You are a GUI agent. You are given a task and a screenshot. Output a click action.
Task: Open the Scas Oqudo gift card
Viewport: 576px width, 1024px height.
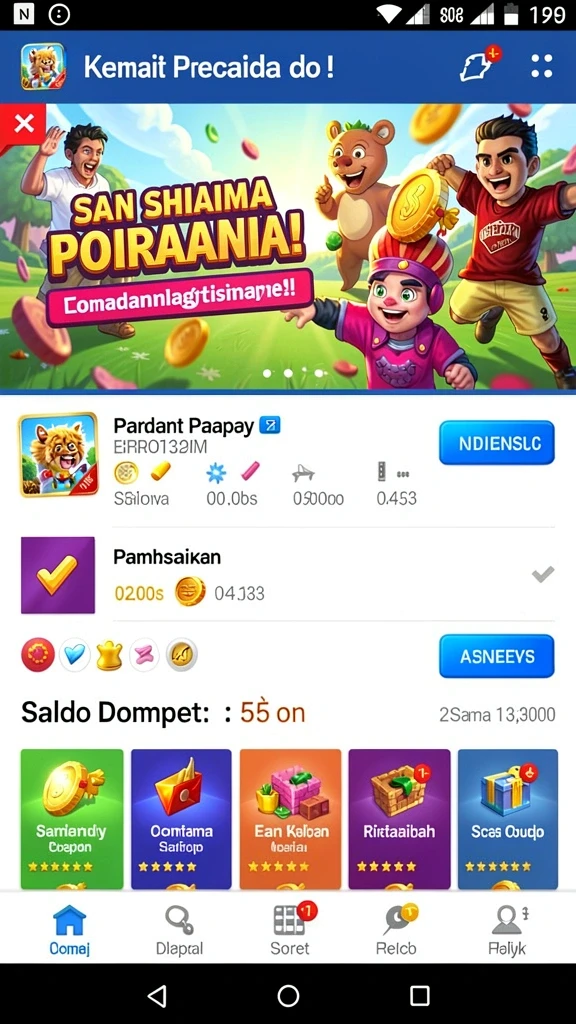click(x=507, y=819)
